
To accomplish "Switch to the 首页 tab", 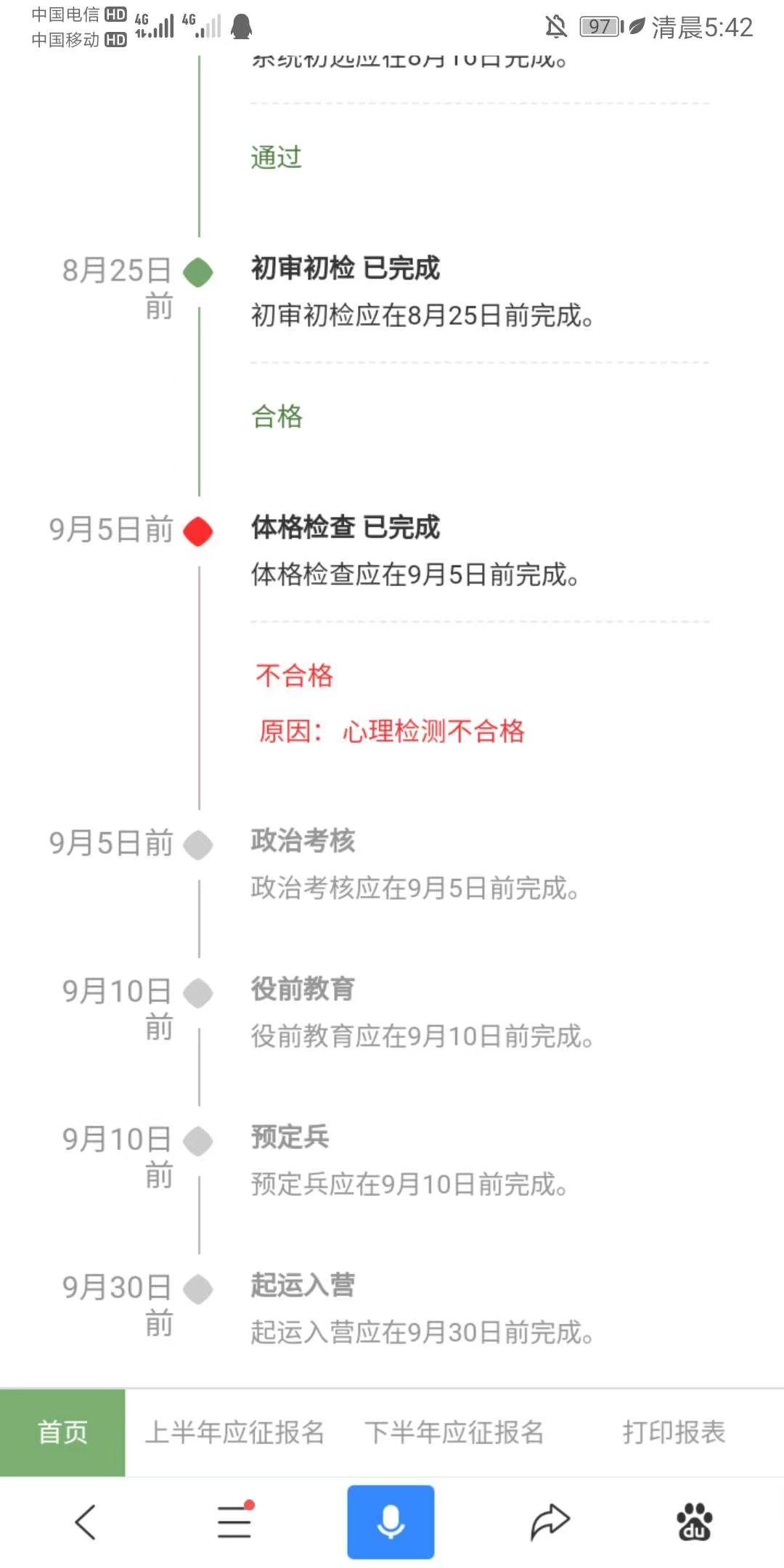I will point(62,1432).
